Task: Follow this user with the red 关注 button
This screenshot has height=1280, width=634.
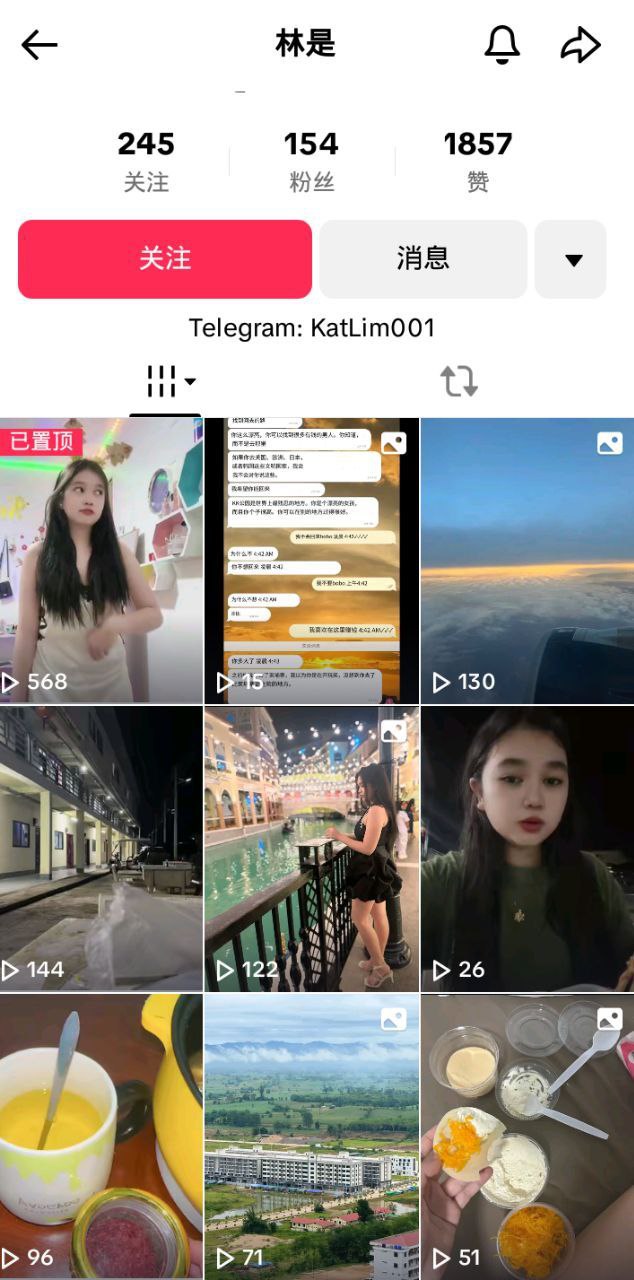Action: coord(165,259)
